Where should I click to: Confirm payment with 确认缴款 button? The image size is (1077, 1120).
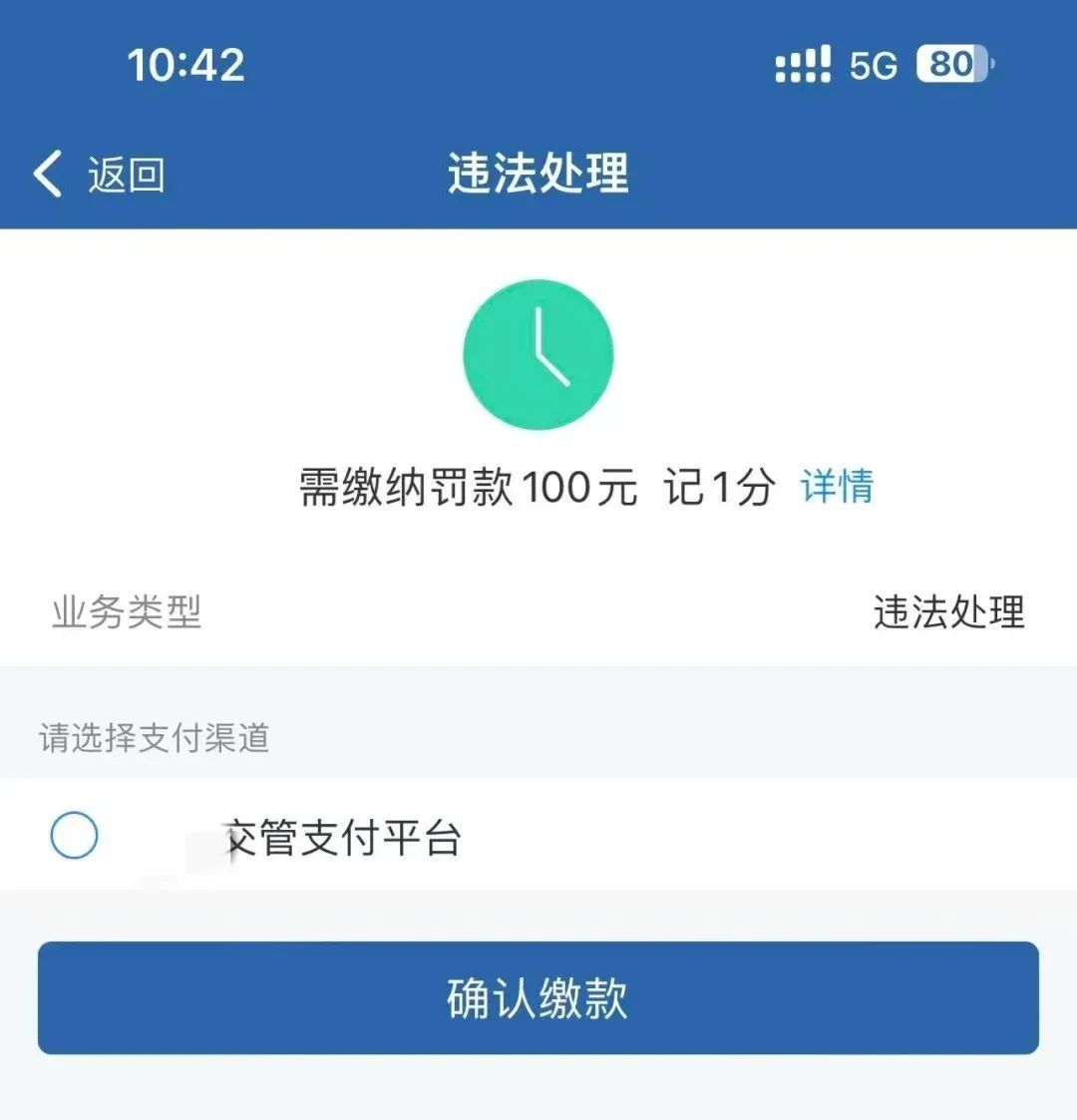pyautogui.click(x=538, y=997)
